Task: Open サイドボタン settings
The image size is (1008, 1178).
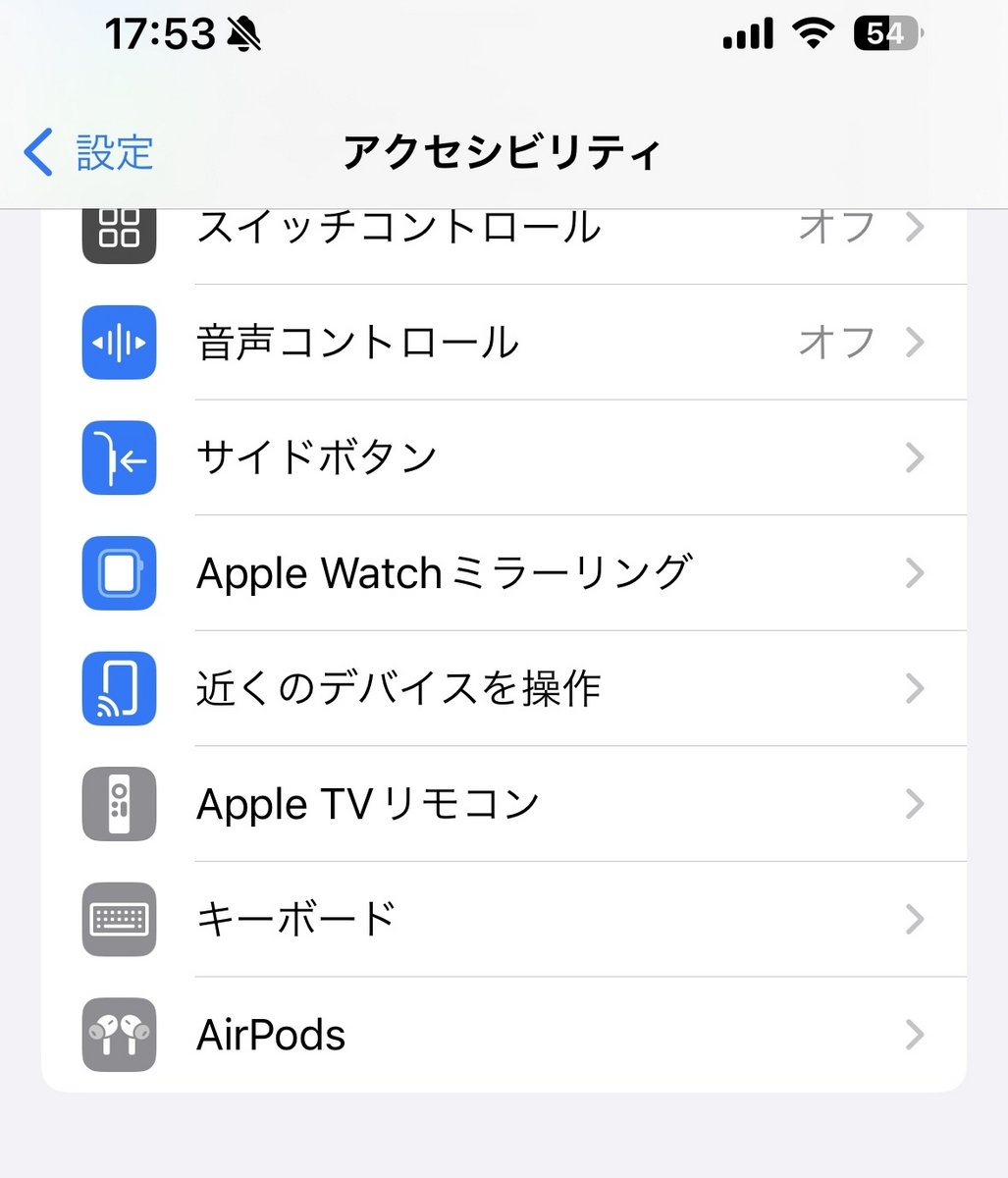Action: point(503,457)
